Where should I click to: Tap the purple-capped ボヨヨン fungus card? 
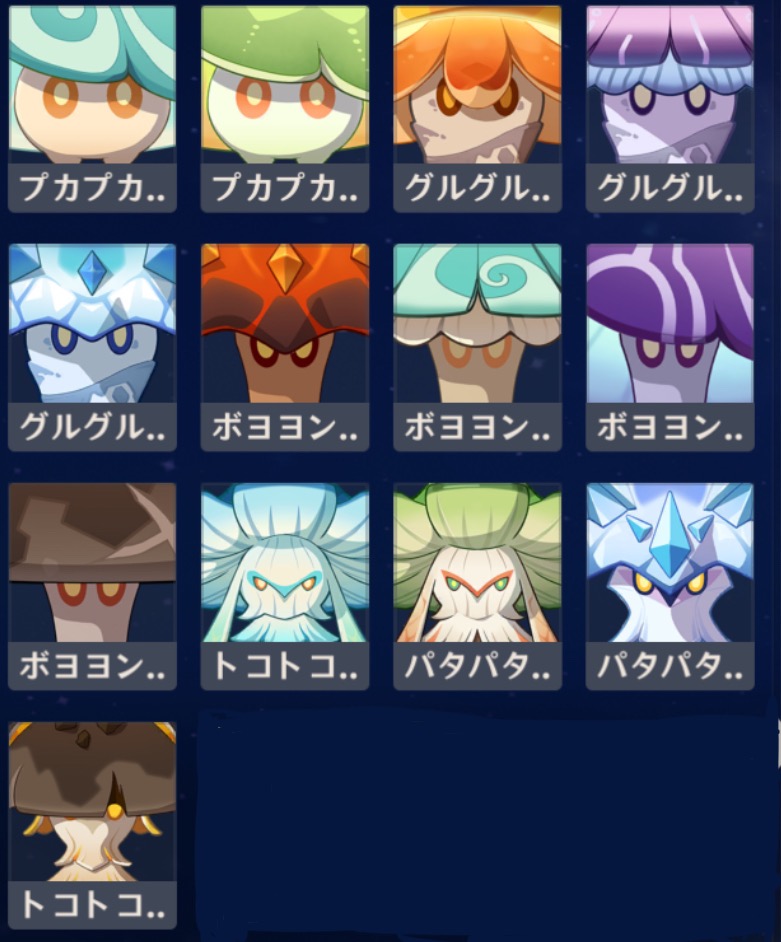tap(670, 346)
